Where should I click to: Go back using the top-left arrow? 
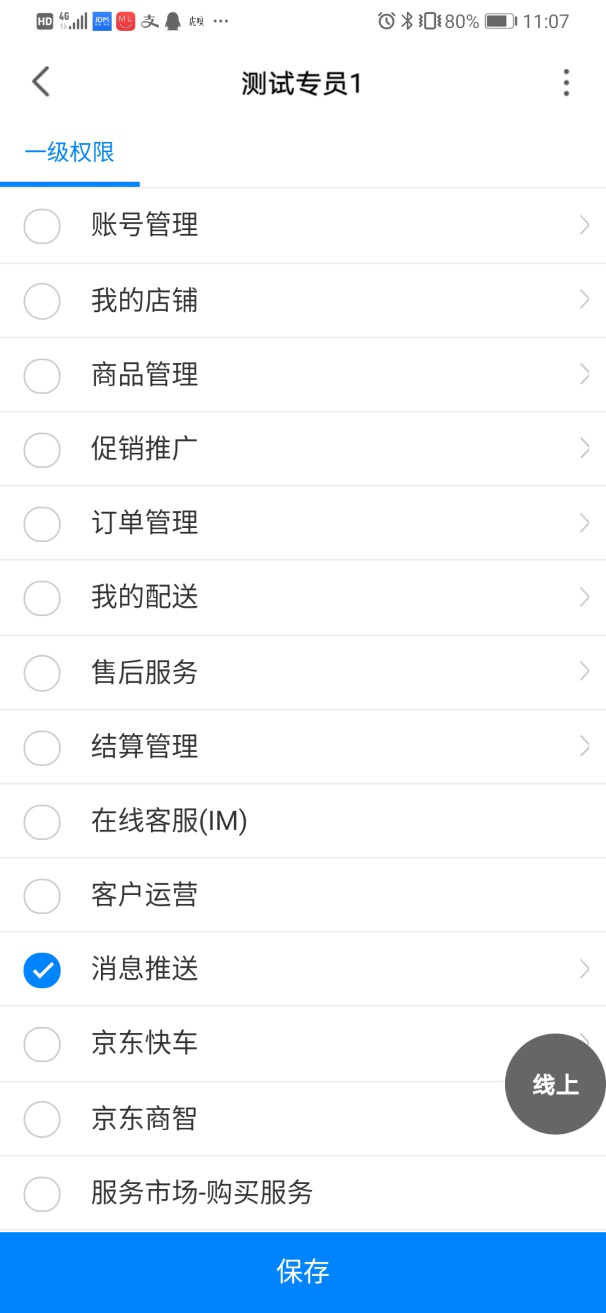point(41,82)
